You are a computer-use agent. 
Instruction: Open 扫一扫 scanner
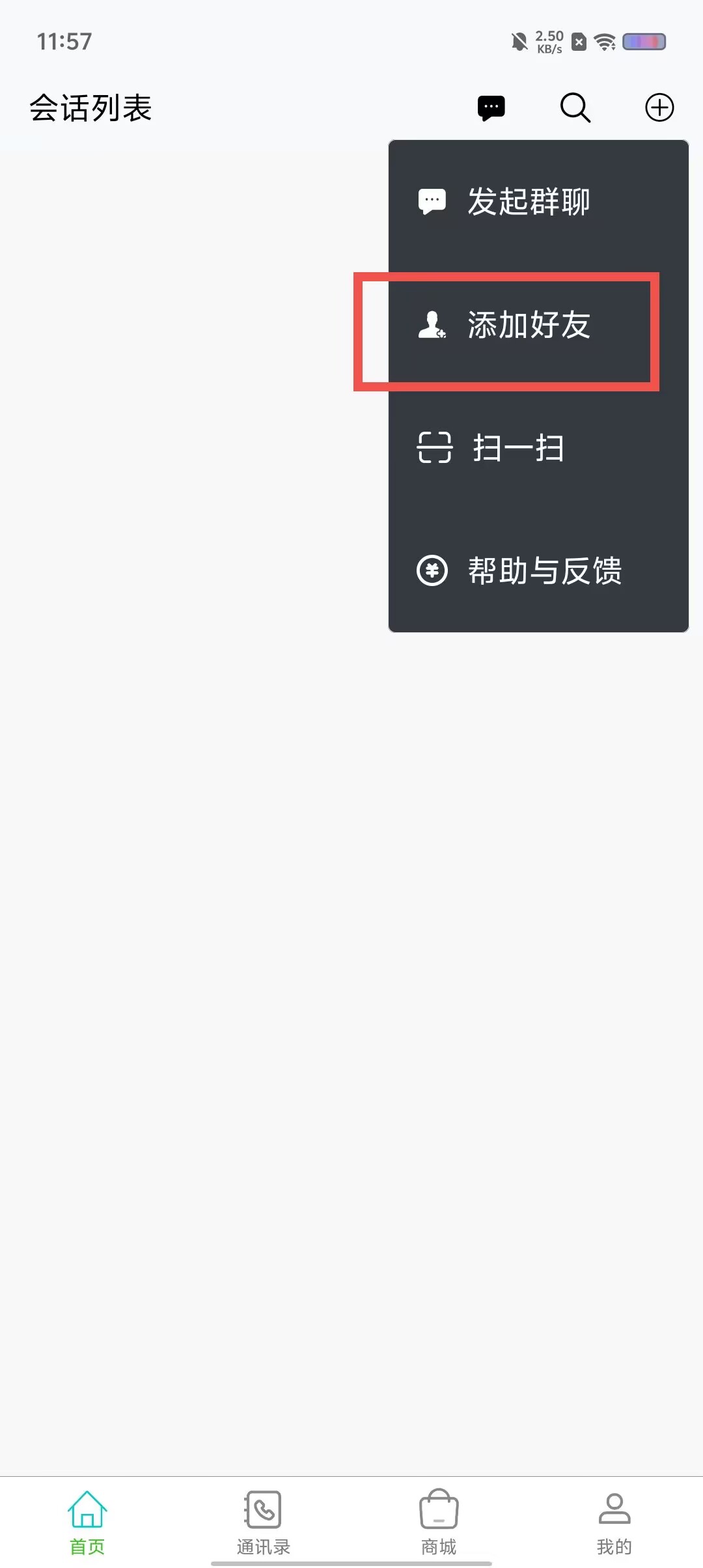tap(538, 447)
